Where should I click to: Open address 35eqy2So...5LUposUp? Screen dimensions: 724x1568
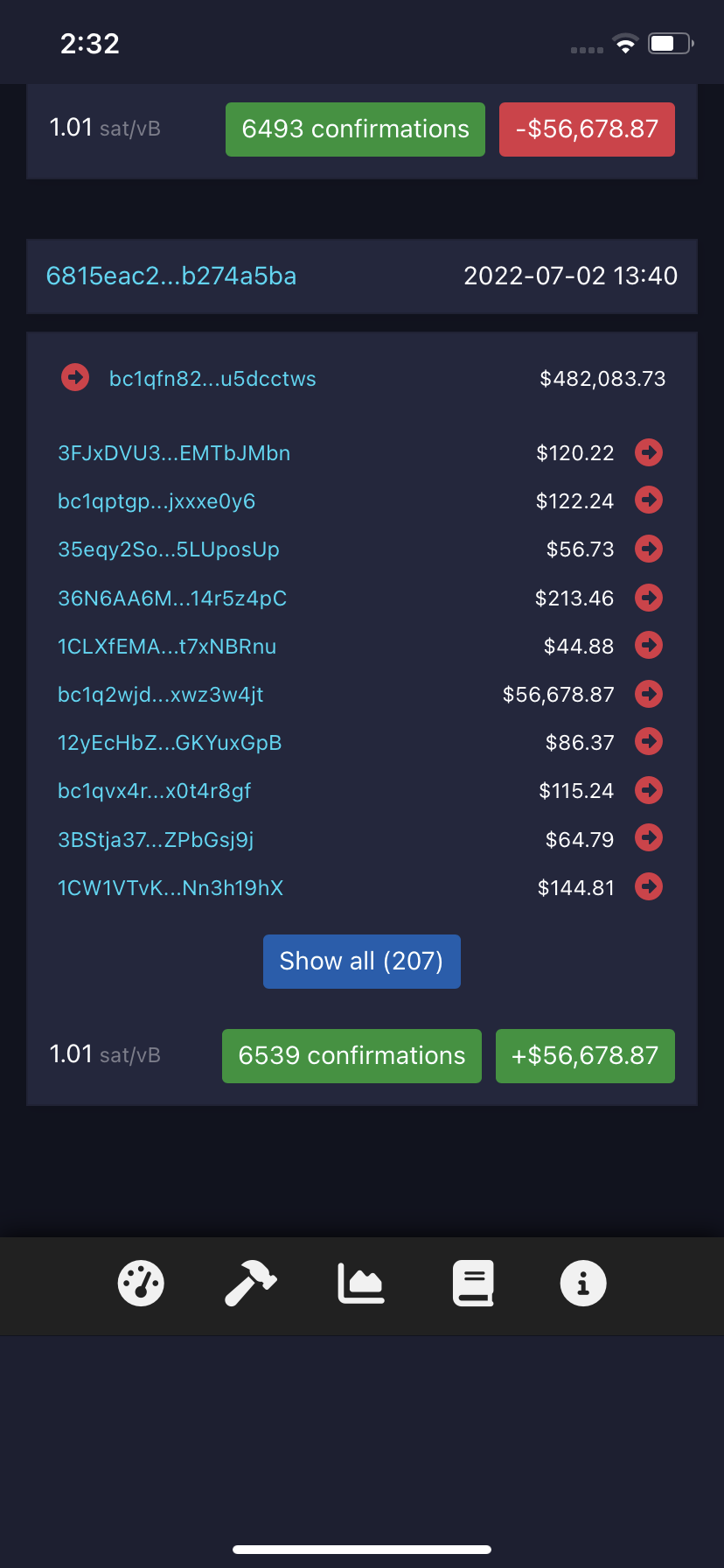[169, 549]
